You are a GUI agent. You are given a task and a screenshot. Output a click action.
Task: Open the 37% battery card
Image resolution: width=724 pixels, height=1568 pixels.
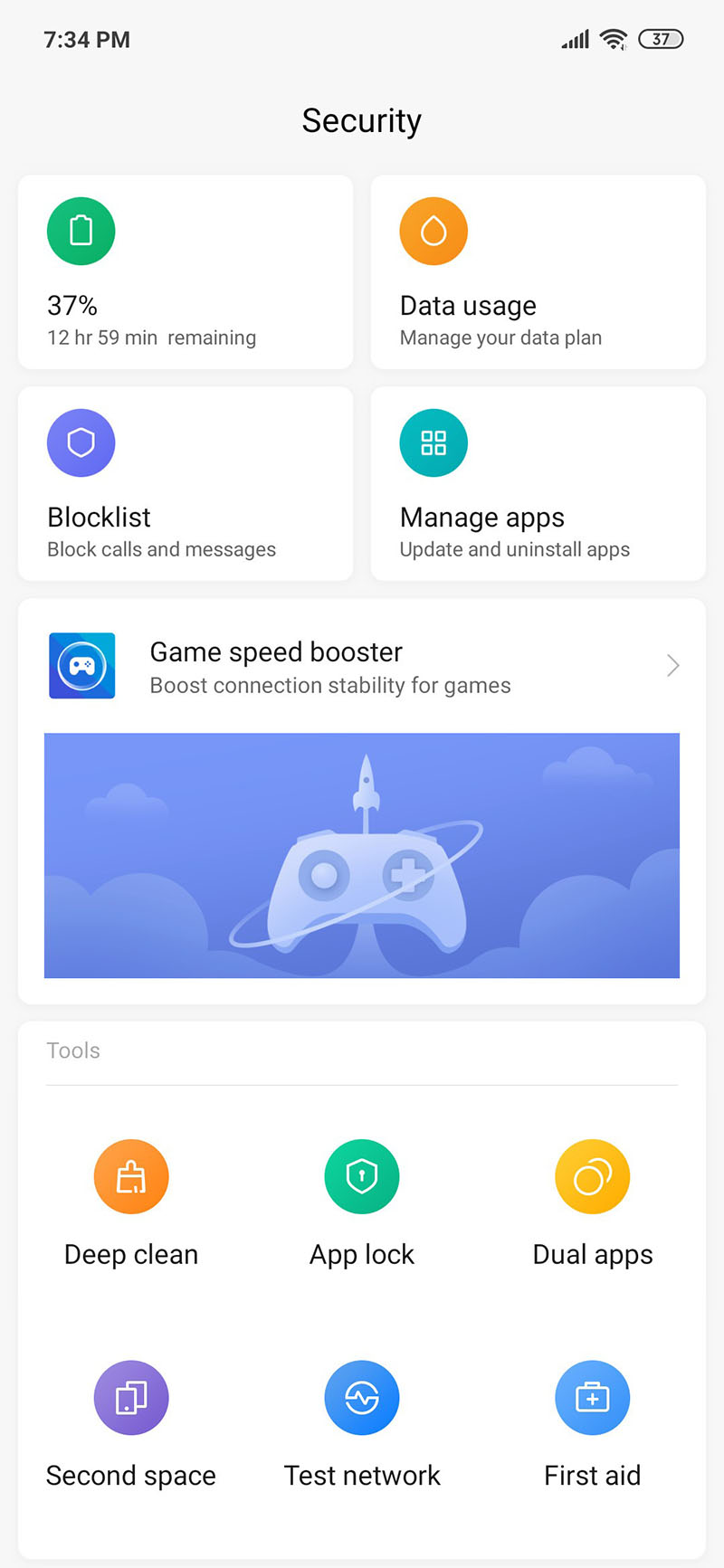[185, 271]
